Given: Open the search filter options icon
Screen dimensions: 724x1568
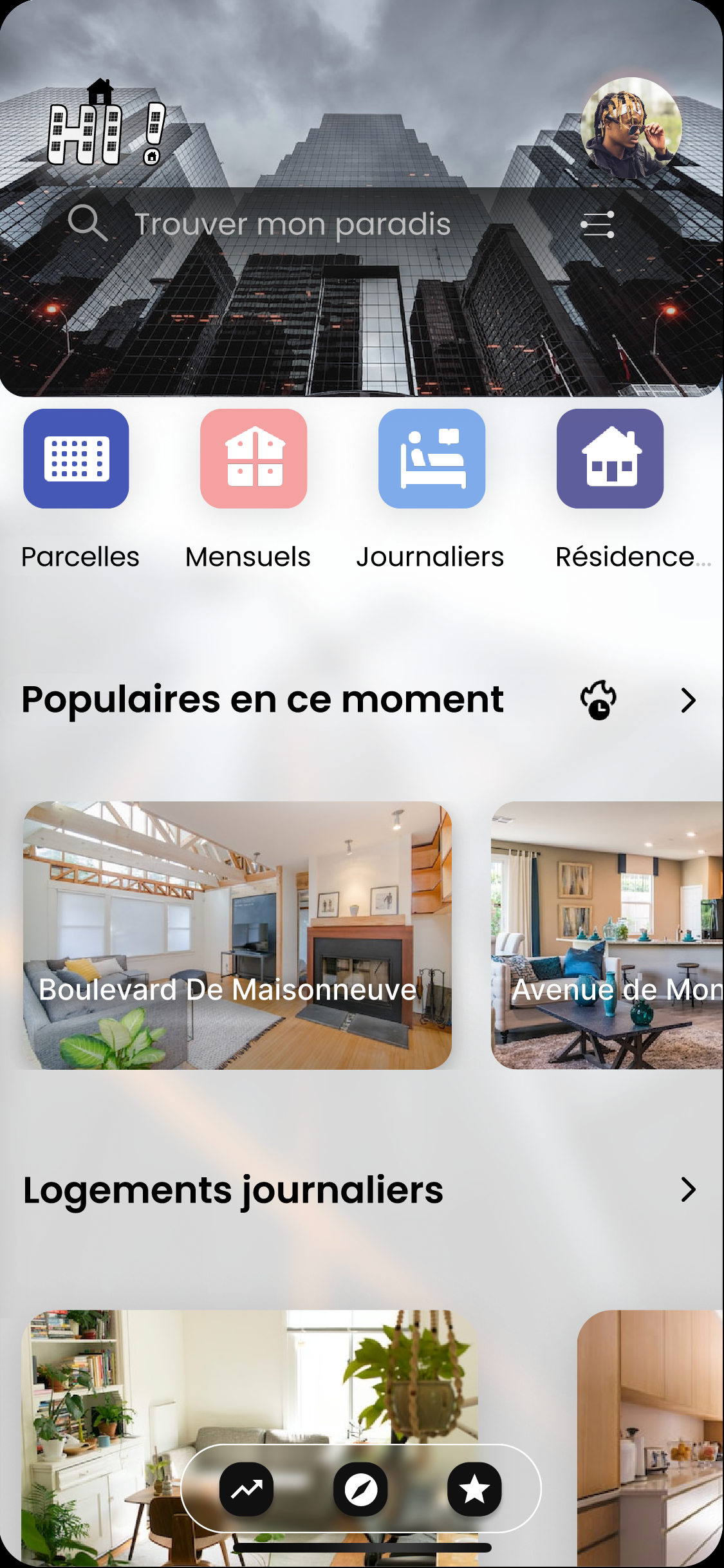Looking at the screenshot, I should pyautogui.click(x=597, y=225).
